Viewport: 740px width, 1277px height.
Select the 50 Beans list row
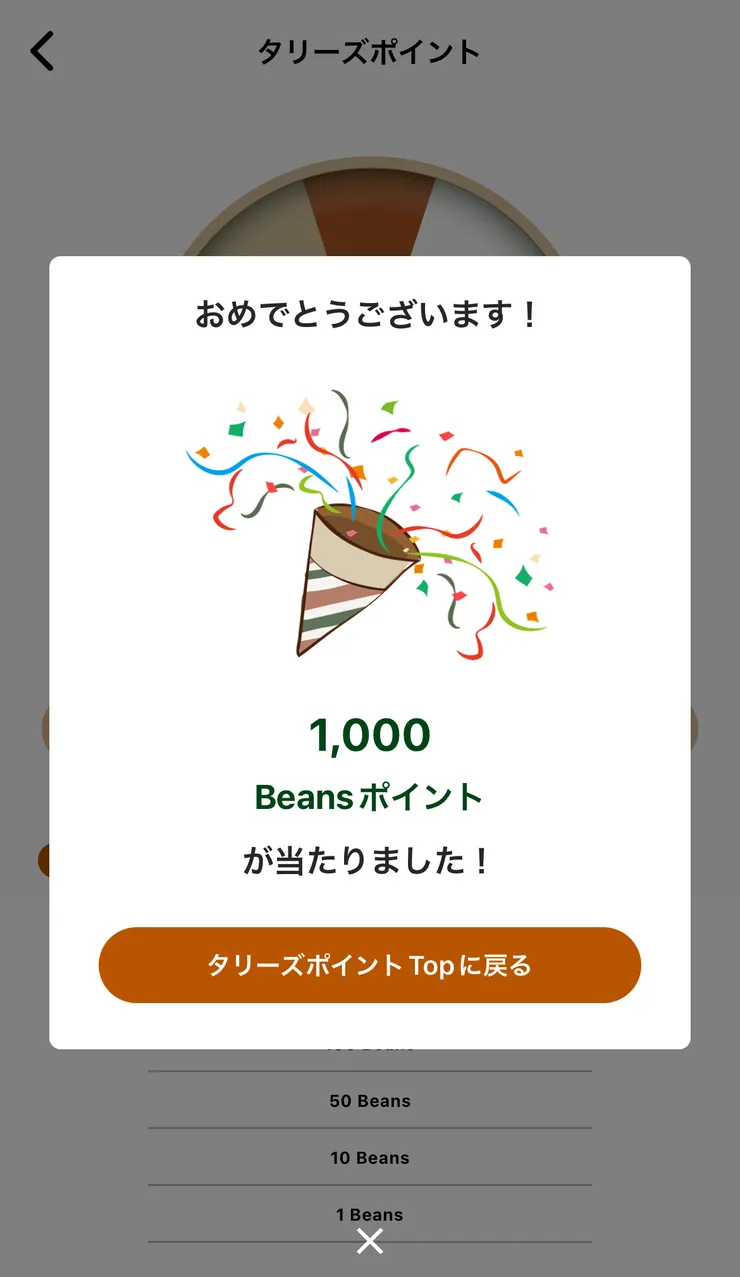tap(370, 1100)
